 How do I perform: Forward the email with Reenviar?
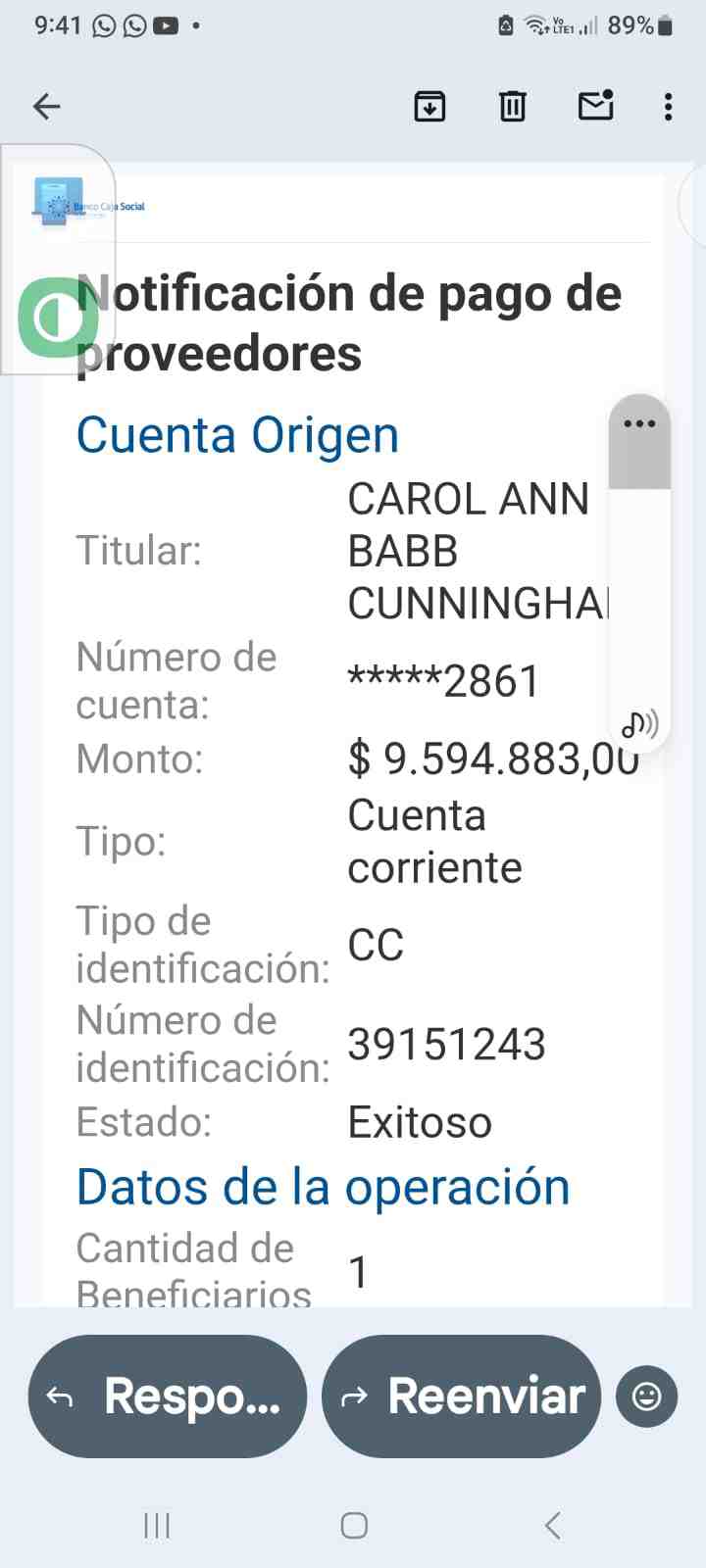[x=461, y=1396]
